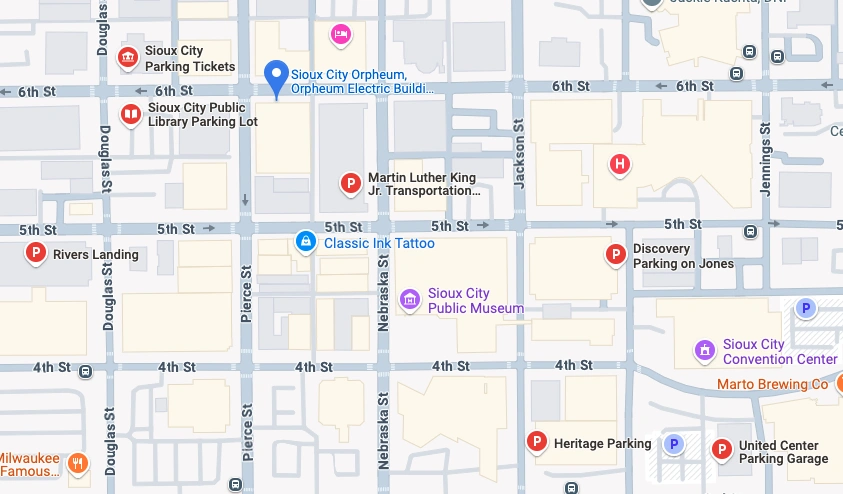Tap the hospital H marker
843x494 pixels.
[x=620, y=163]
